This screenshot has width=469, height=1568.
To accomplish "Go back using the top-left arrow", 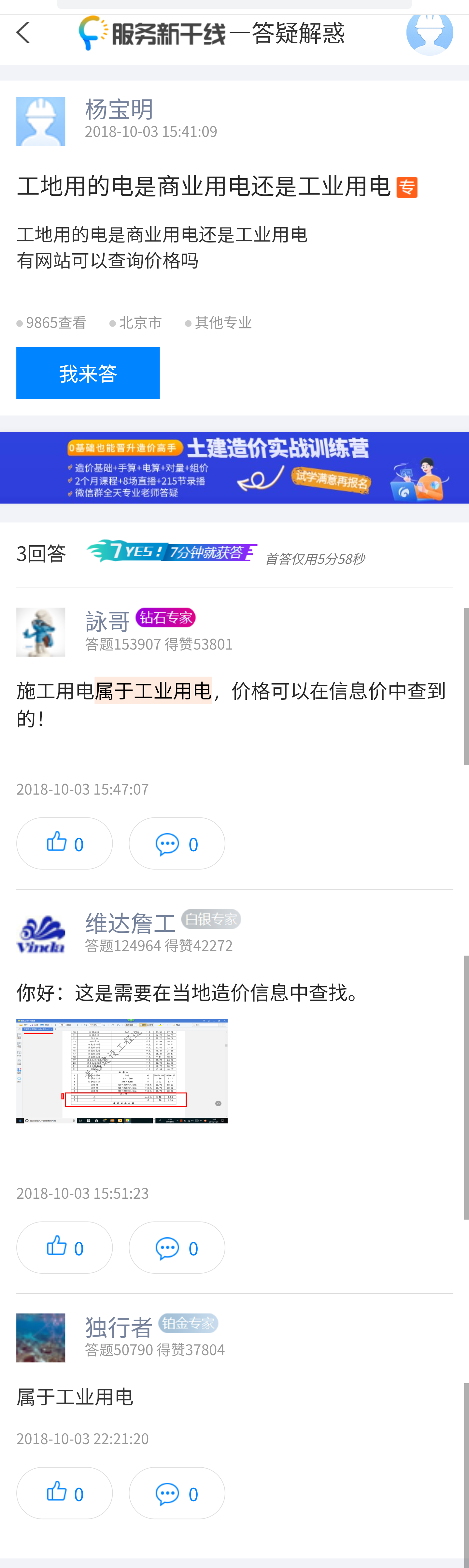I will pyautogui.click(x=23, y=33).
